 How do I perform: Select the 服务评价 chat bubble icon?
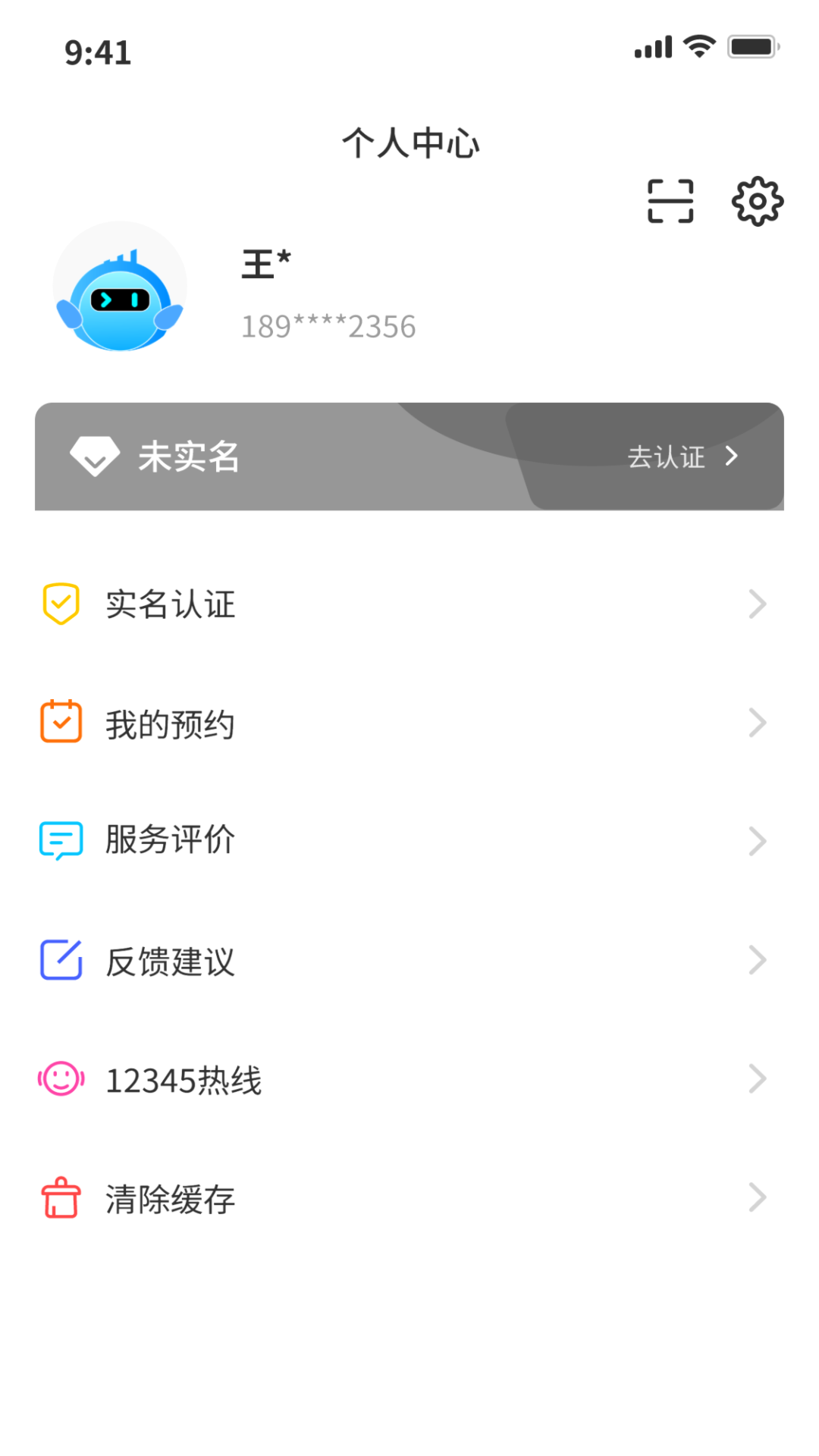pyautogui.click(x=61, y=839)
